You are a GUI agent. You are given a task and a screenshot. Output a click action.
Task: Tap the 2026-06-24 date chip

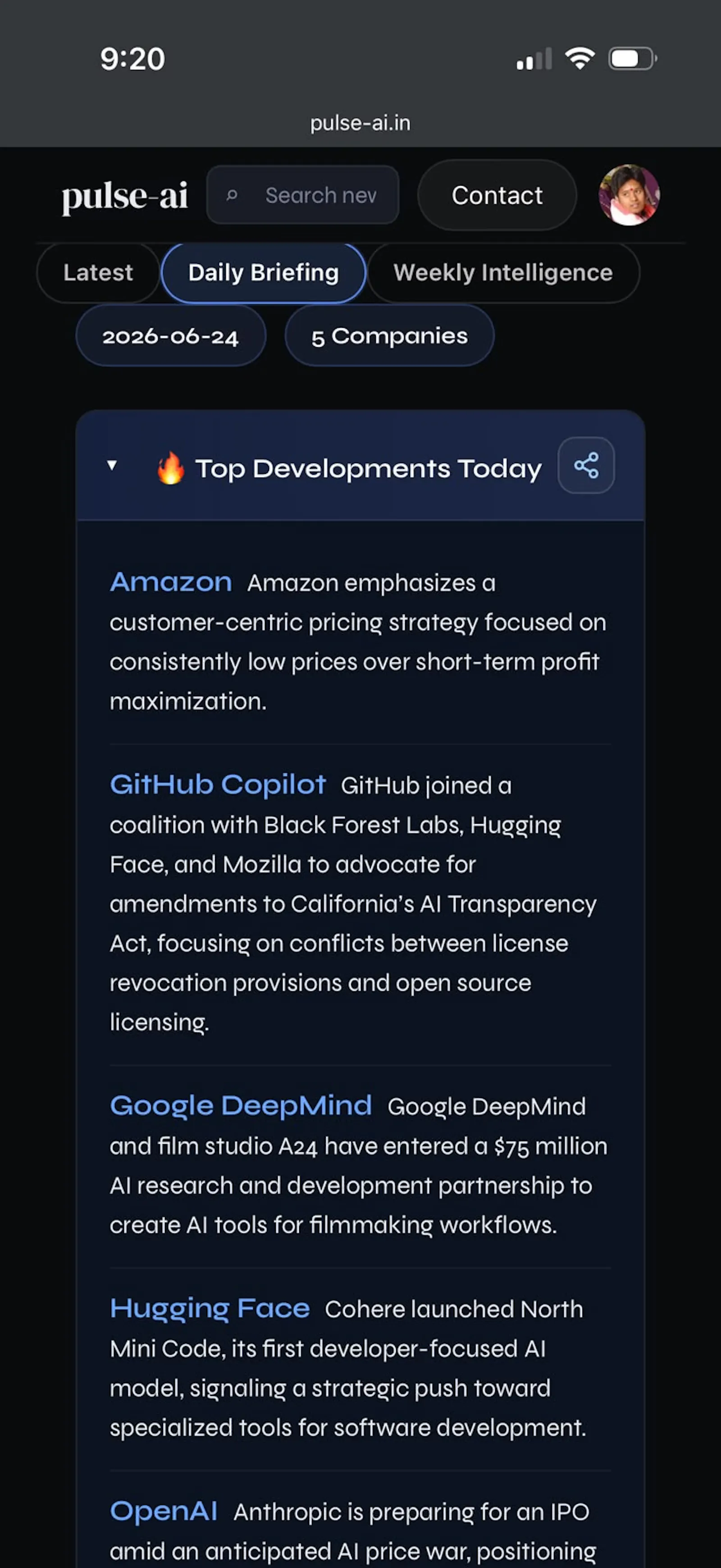point(170,336)
